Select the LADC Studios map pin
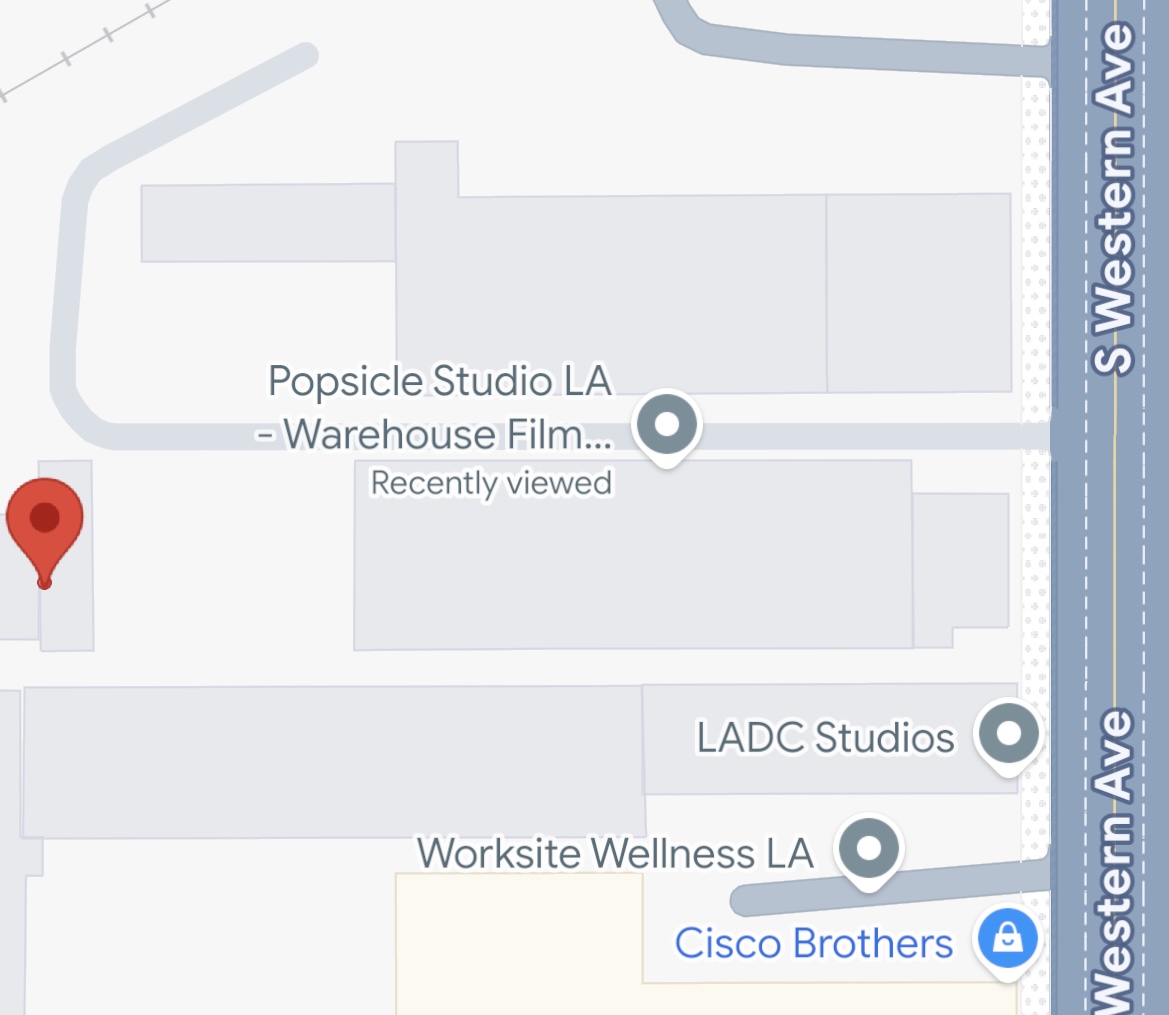 point(1009,735)
